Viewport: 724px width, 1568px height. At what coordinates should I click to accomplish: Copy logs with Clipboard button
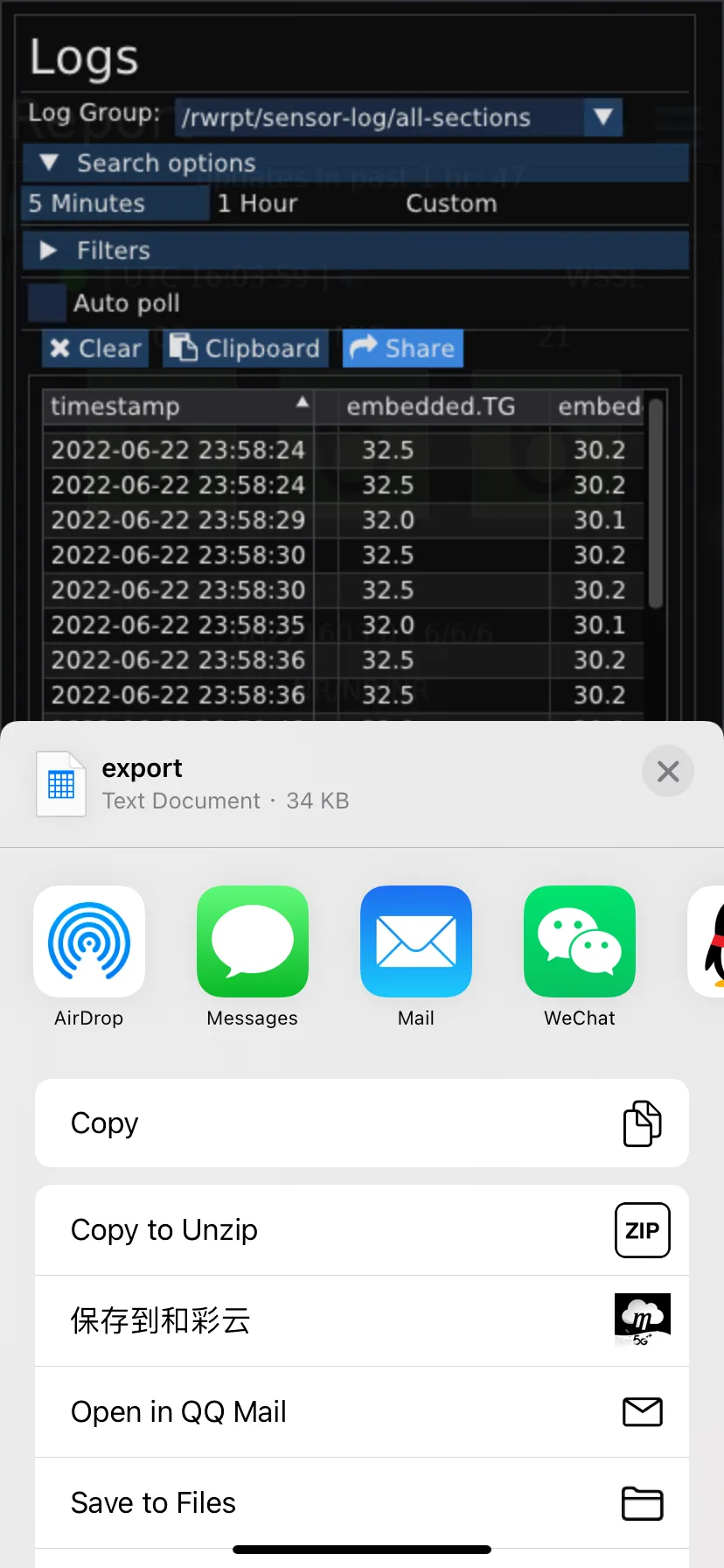246,348
